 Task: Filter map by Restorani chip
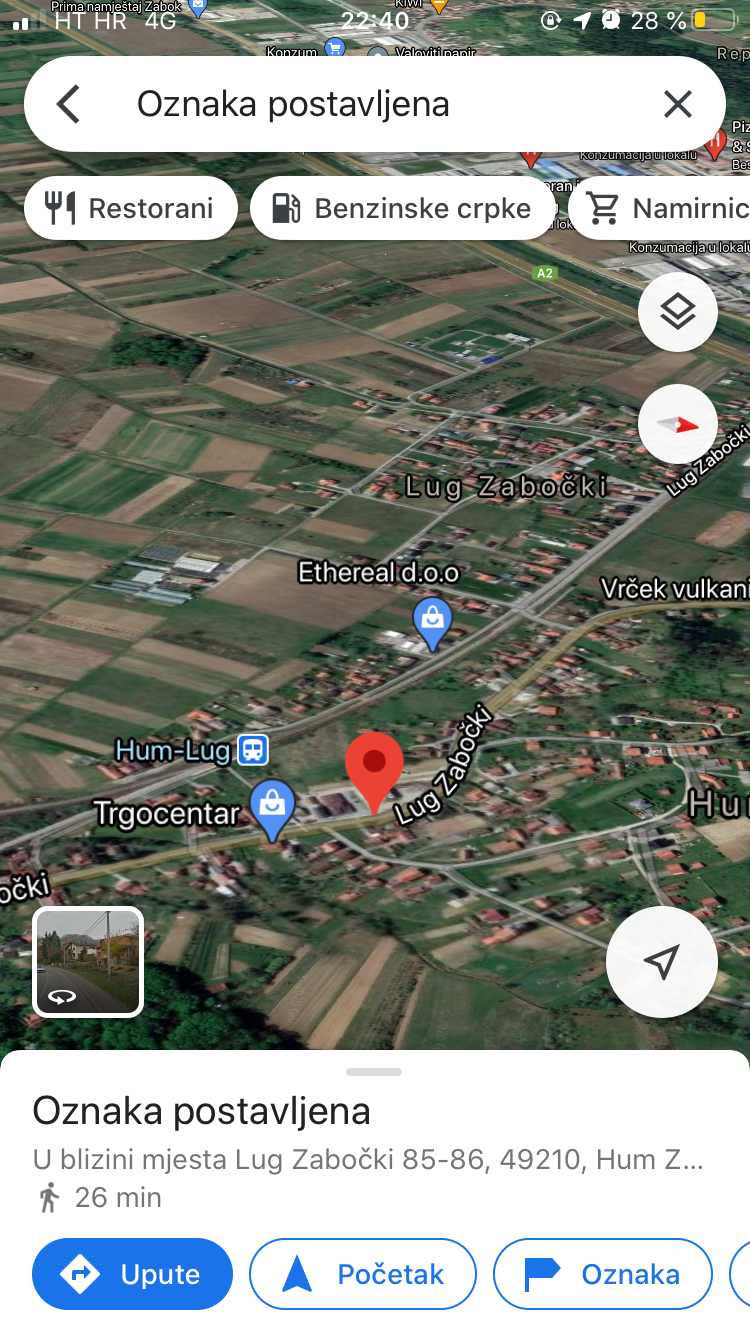point(131,208)
